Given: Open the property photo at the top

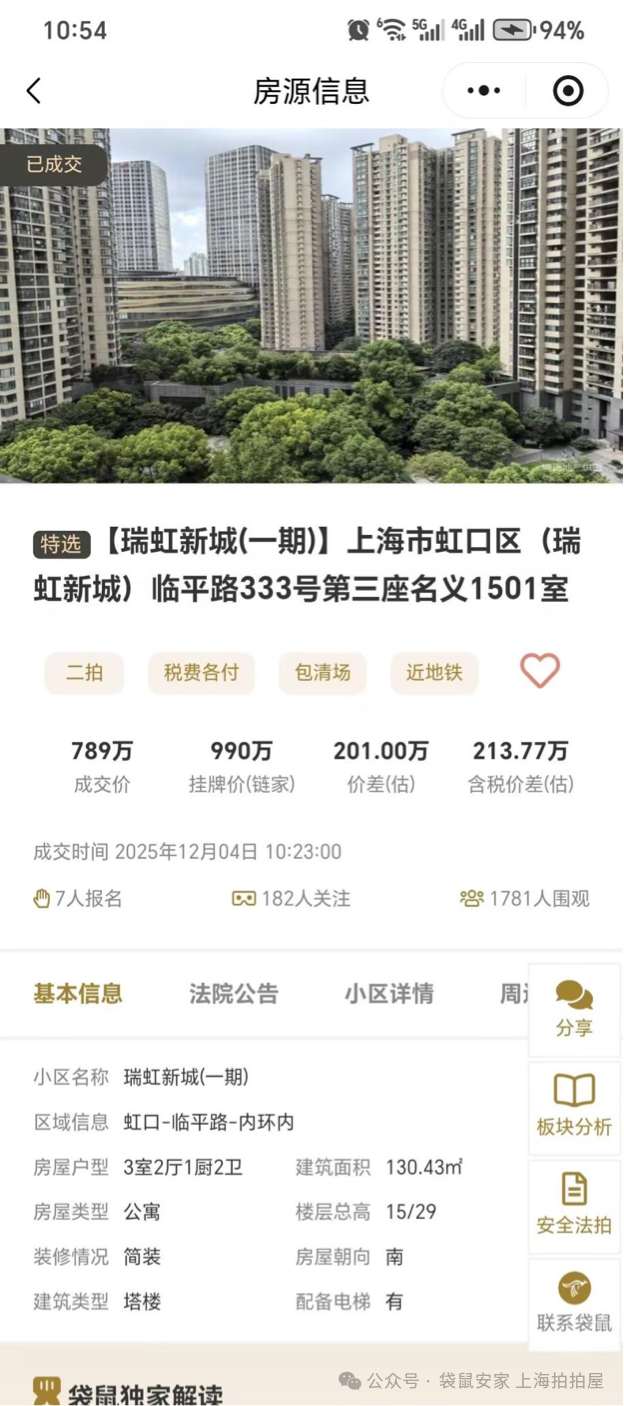Looking at the screenshot, I should [312, 305].
